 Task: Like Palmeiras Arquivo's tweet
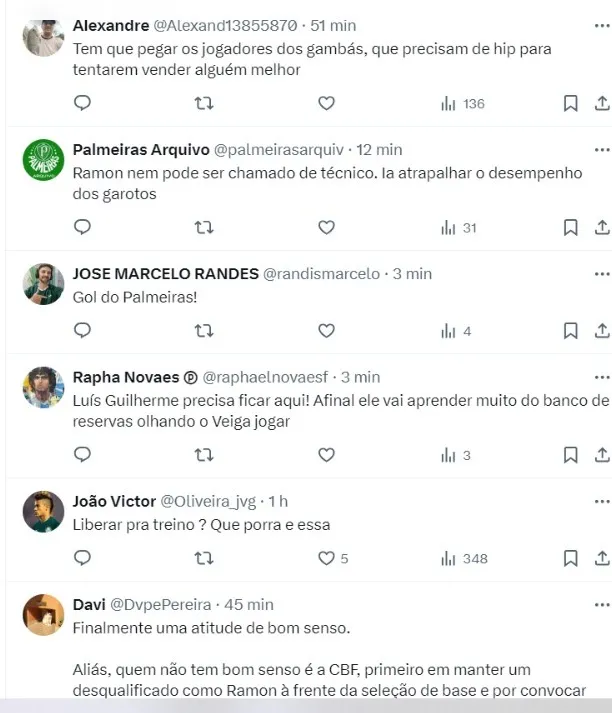(x=326, y=228)
